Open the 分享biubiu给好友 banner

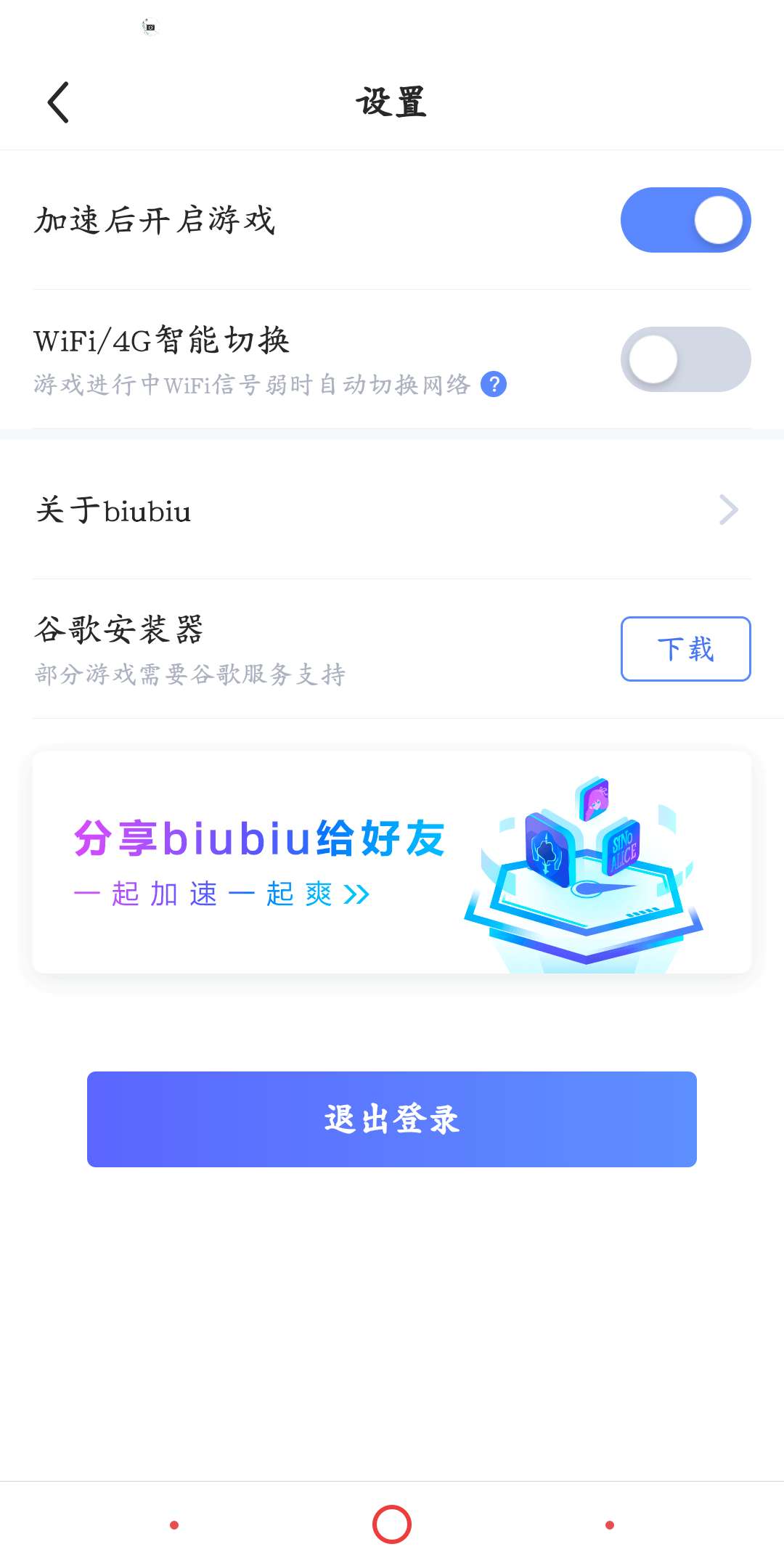pyautogui.click(x=392, y=862)
